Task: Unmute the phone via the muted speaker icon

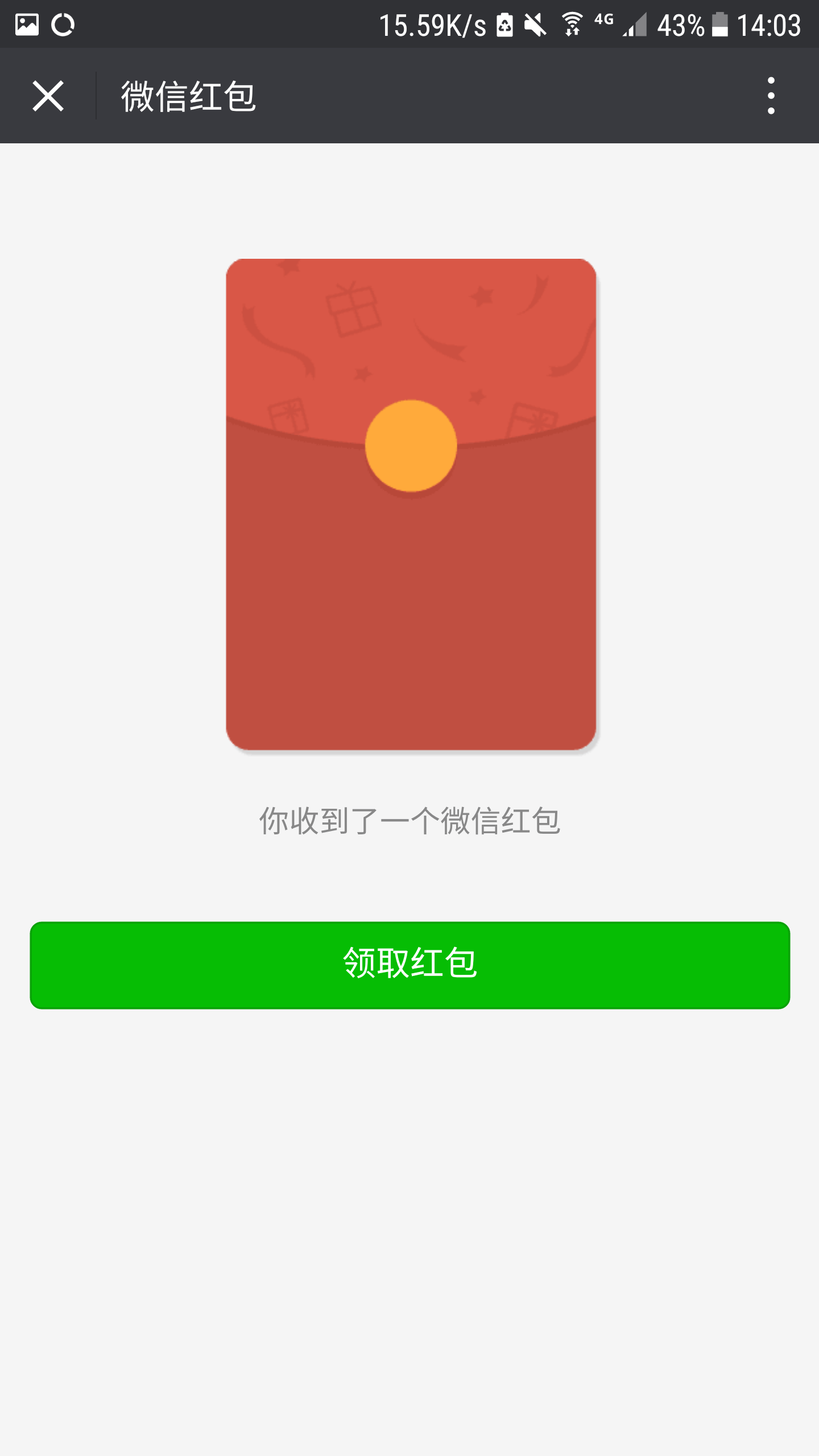Action: coord(537,24)
